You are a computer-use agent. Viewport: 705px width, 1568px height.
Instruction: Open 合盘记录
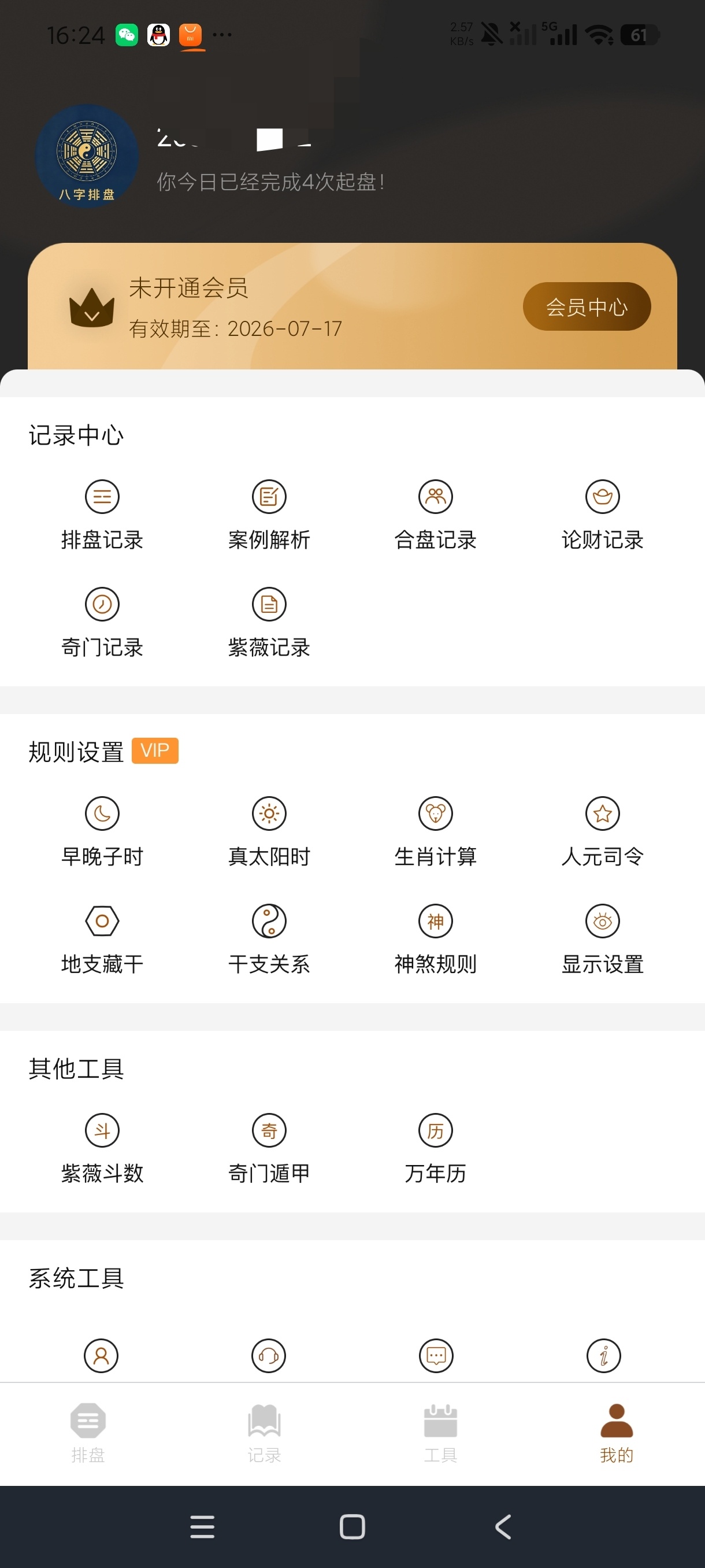point(436,515)
